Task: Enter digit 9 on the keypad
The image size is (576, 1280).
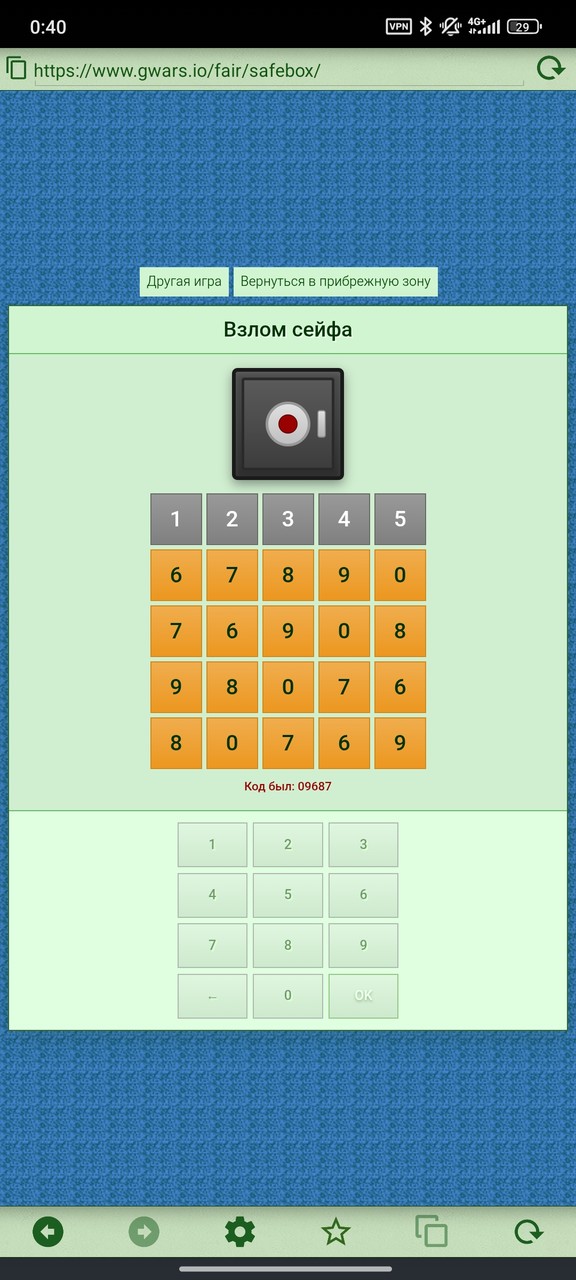Action: click(363, 945)
